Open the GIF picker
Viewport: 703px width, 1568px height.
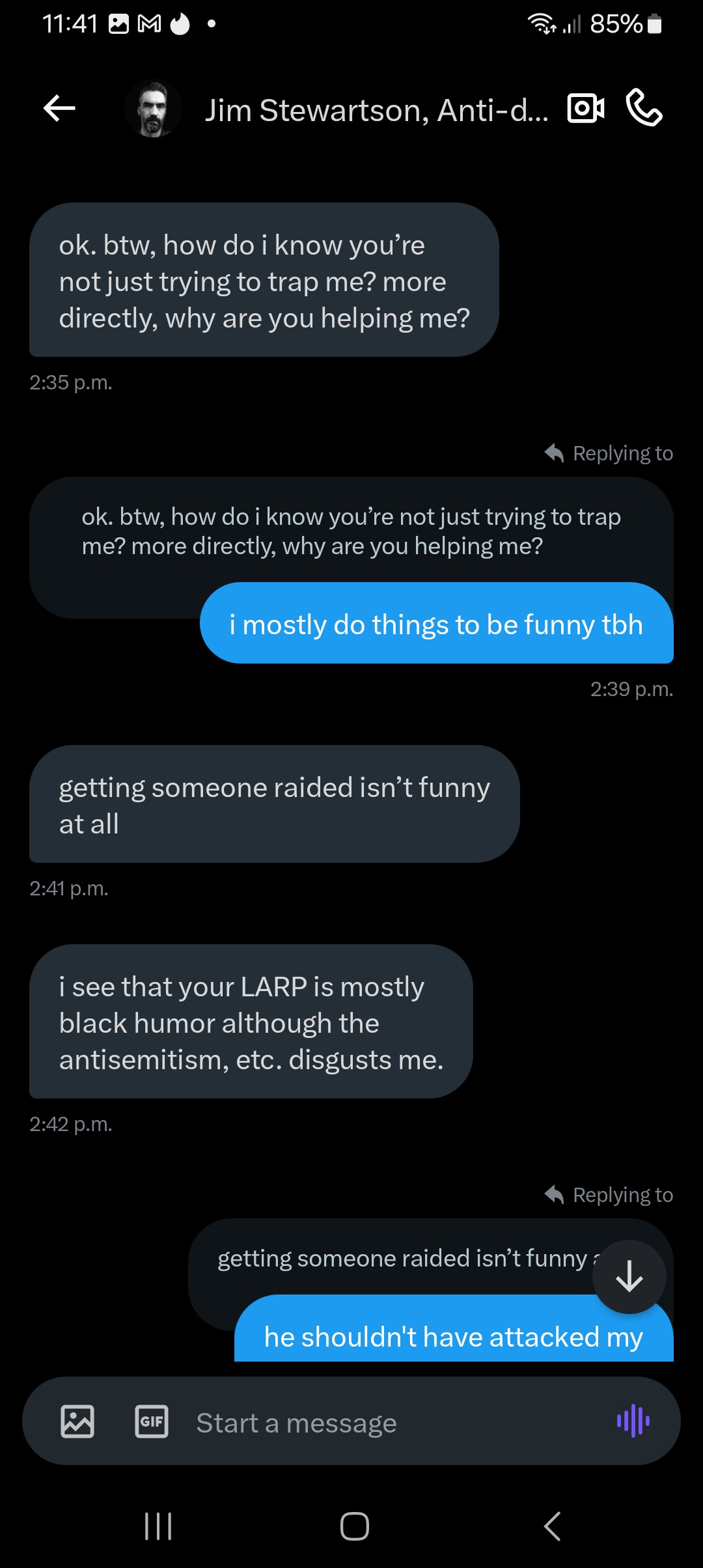[x=151, y=1421]
